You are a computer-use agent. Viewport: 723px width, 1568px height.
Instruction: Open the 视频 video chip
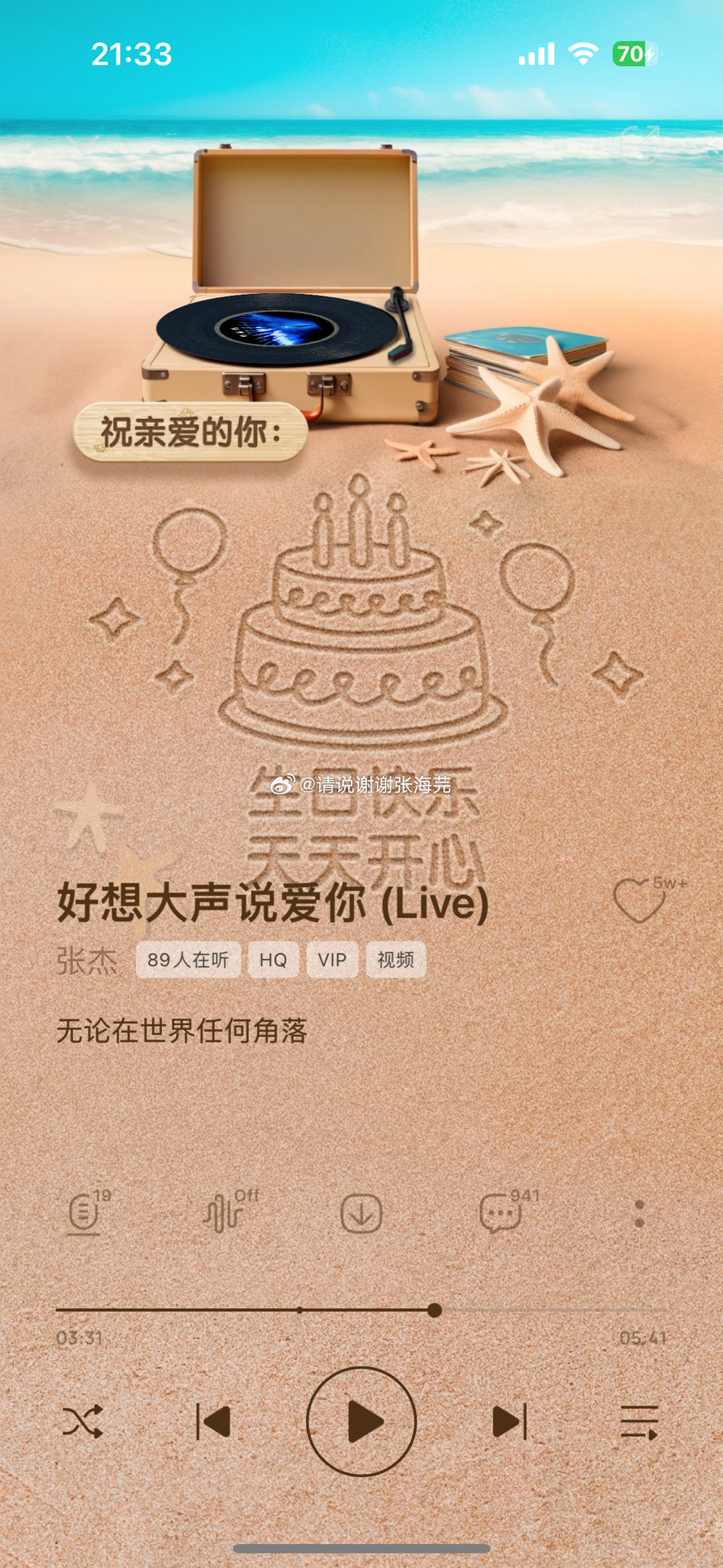(396, 960)
